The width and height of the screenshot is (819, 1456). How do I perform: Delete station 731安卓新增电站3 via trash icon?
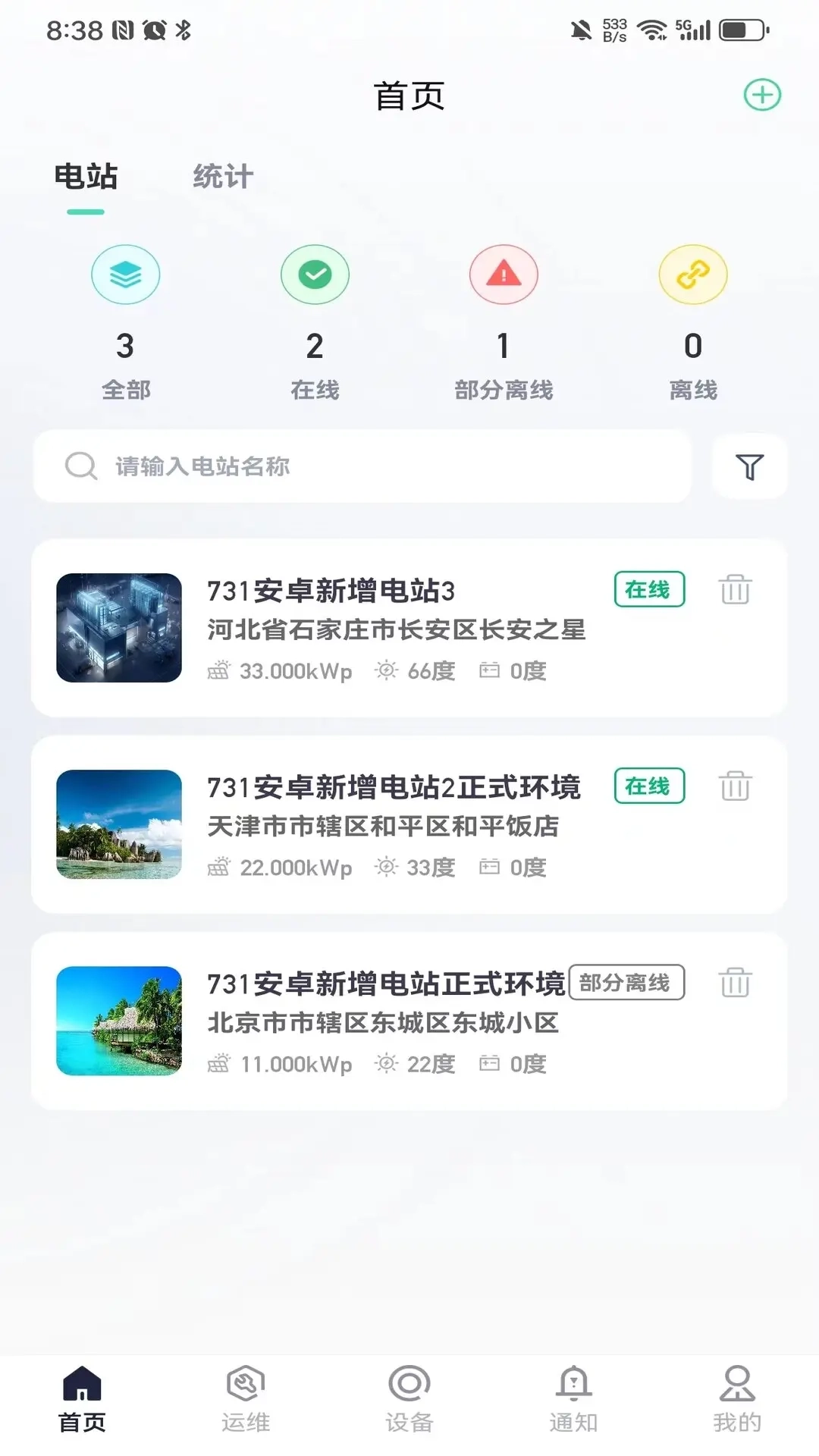click(733, 590)
